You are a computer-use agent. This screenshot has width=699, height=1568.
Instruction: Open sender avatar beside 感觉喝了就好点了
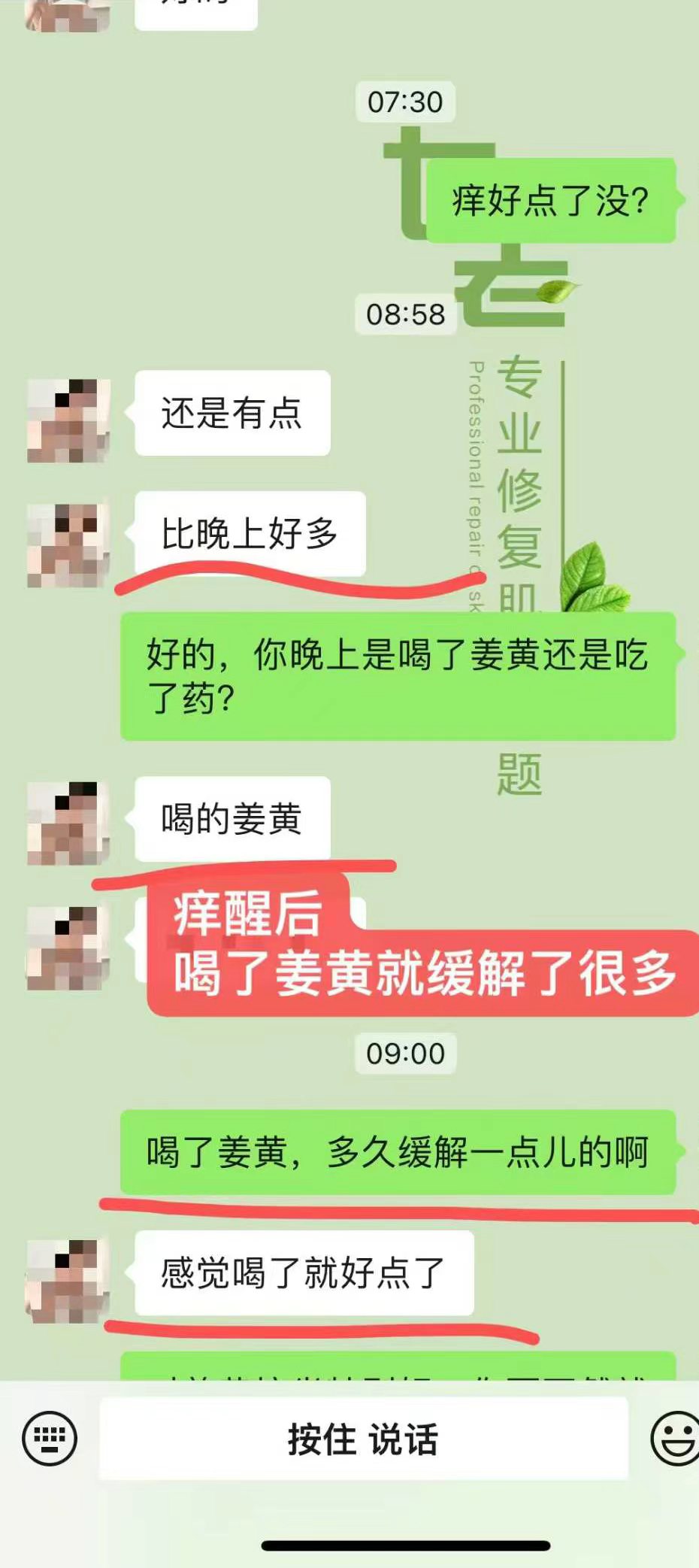pos(68,1281)
